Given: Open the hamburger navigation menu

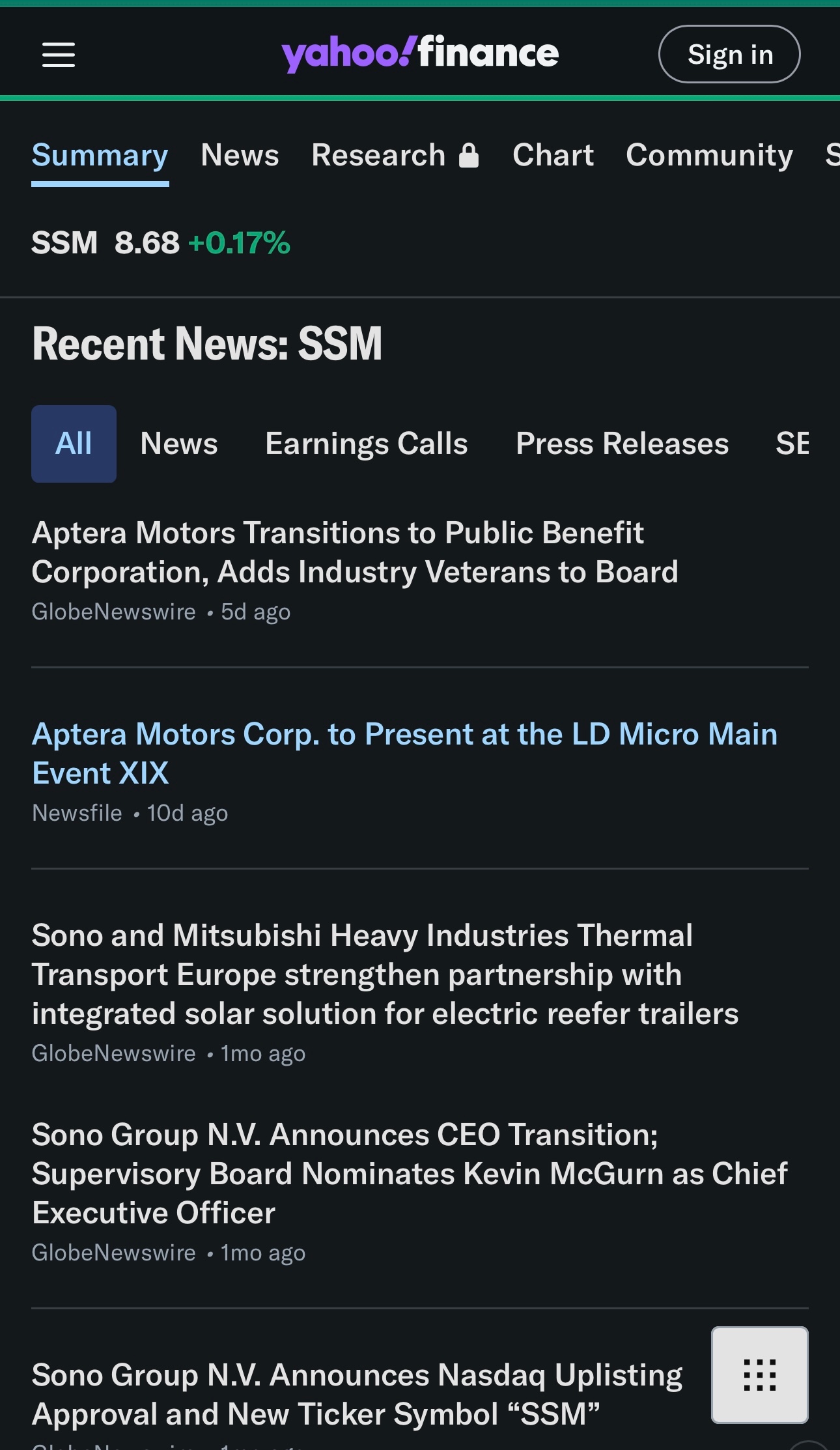Looking at the screenshot, I should (x=59, y=55).
